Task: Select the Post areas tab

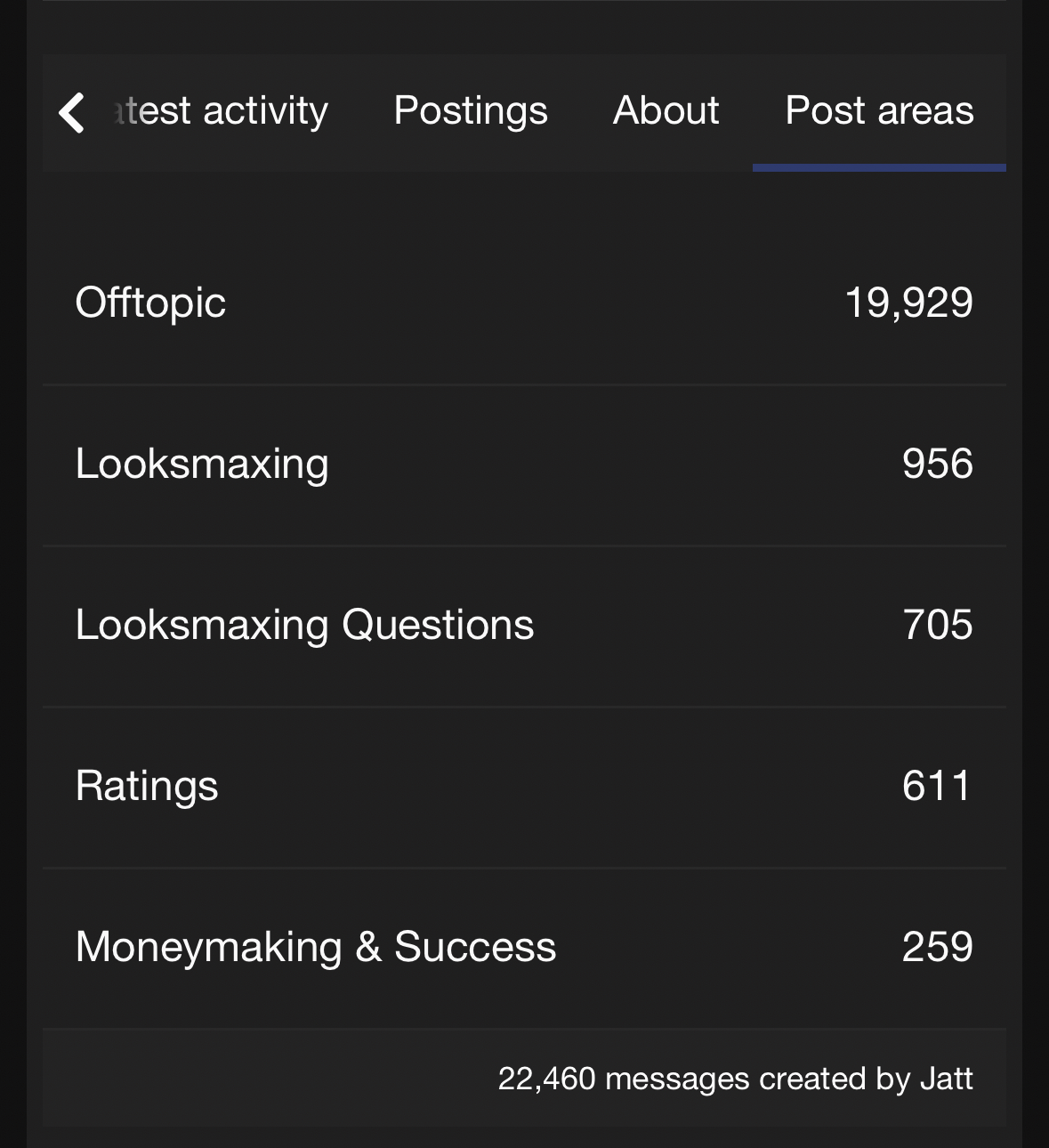Action: point(879,111)
